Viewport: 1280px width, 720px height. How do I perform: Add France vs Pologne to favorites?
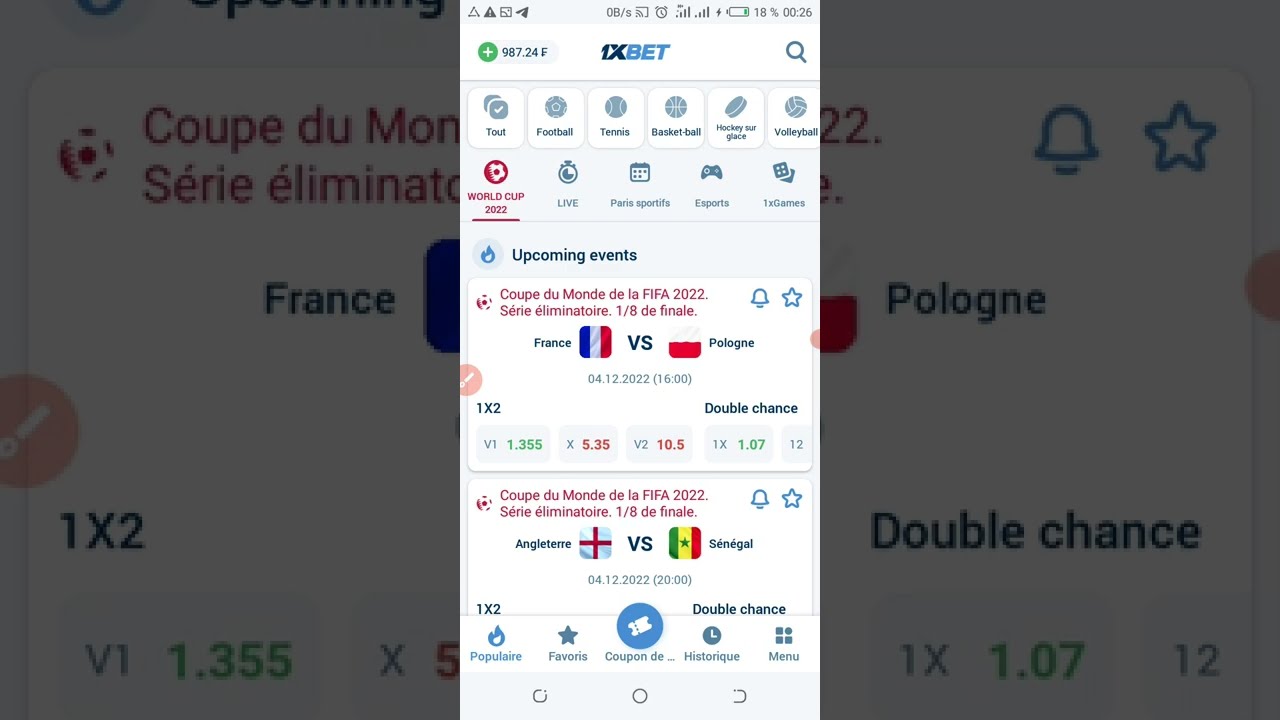792,298
